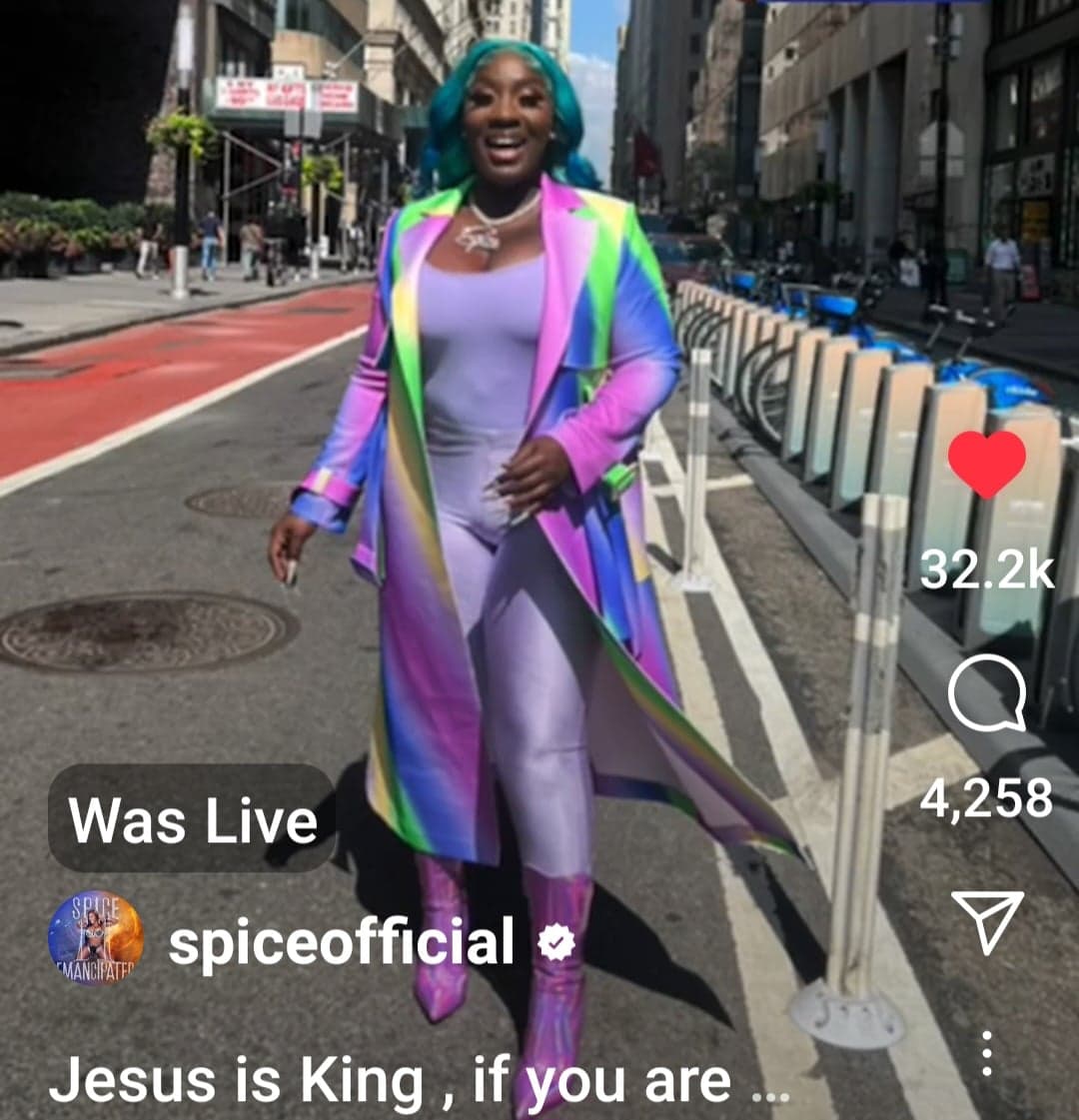Open the three-dot overflow menu
The width and height of the screenshot is (1079, 1120).
986,1053
